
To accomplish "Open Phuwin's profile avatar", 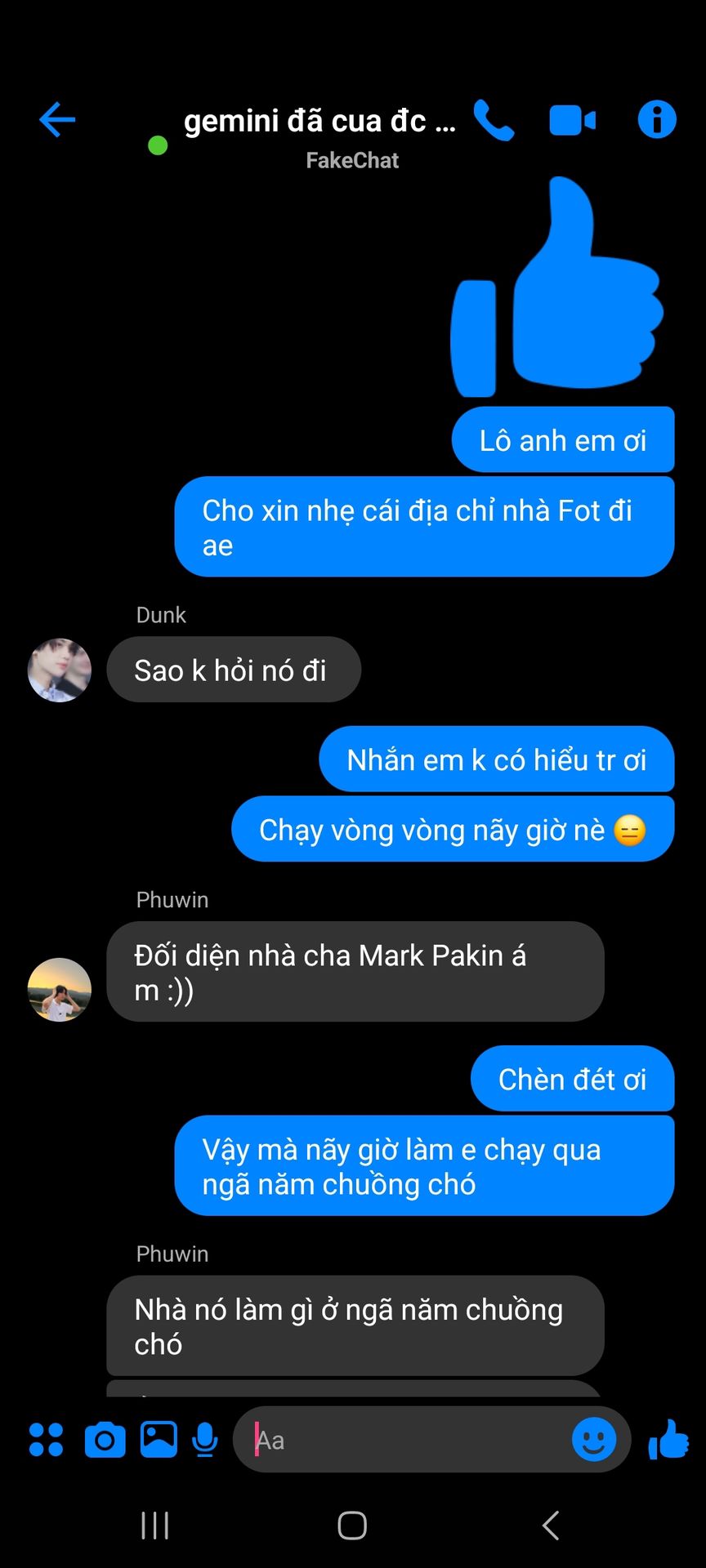I will click(x=60, y=990).
